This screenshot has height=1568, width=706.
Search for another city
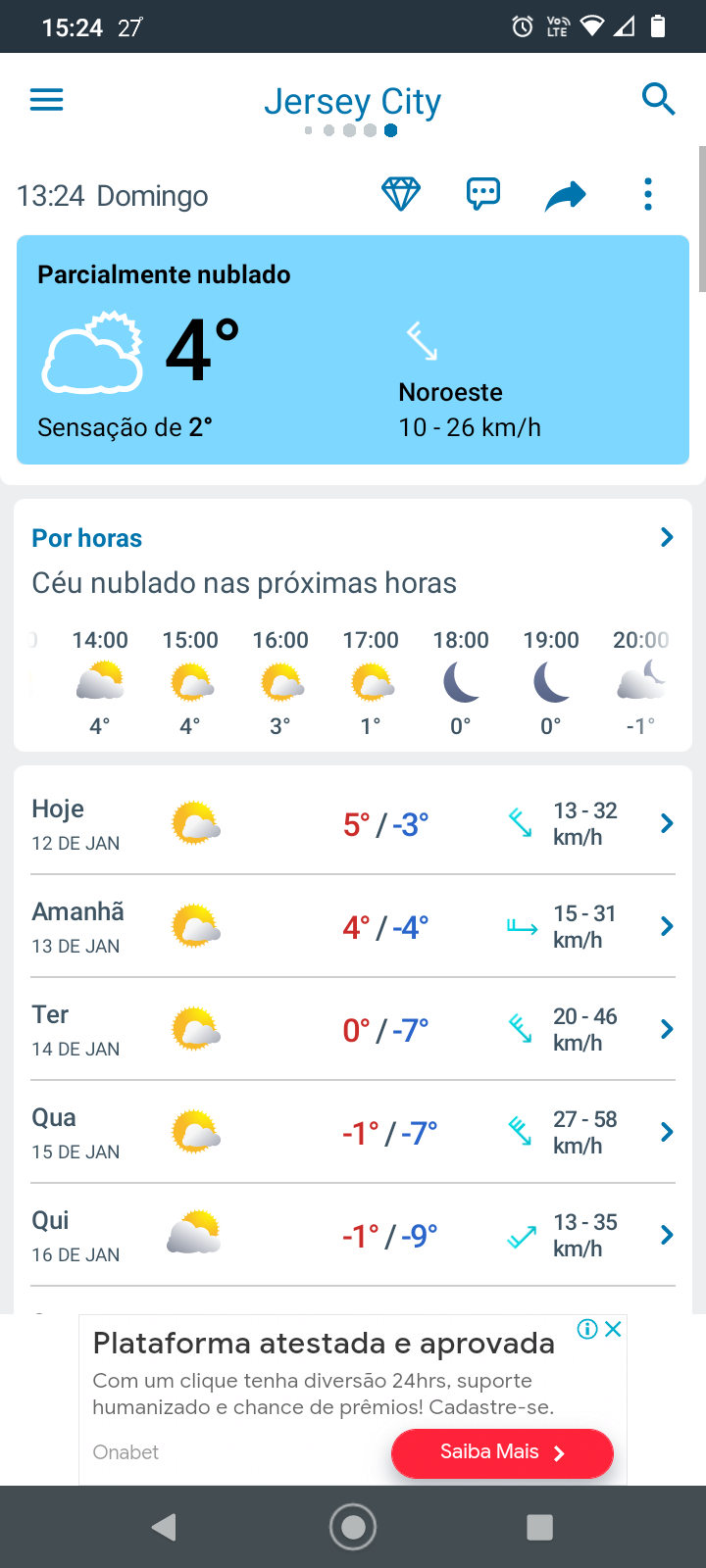tap(658, 100)
